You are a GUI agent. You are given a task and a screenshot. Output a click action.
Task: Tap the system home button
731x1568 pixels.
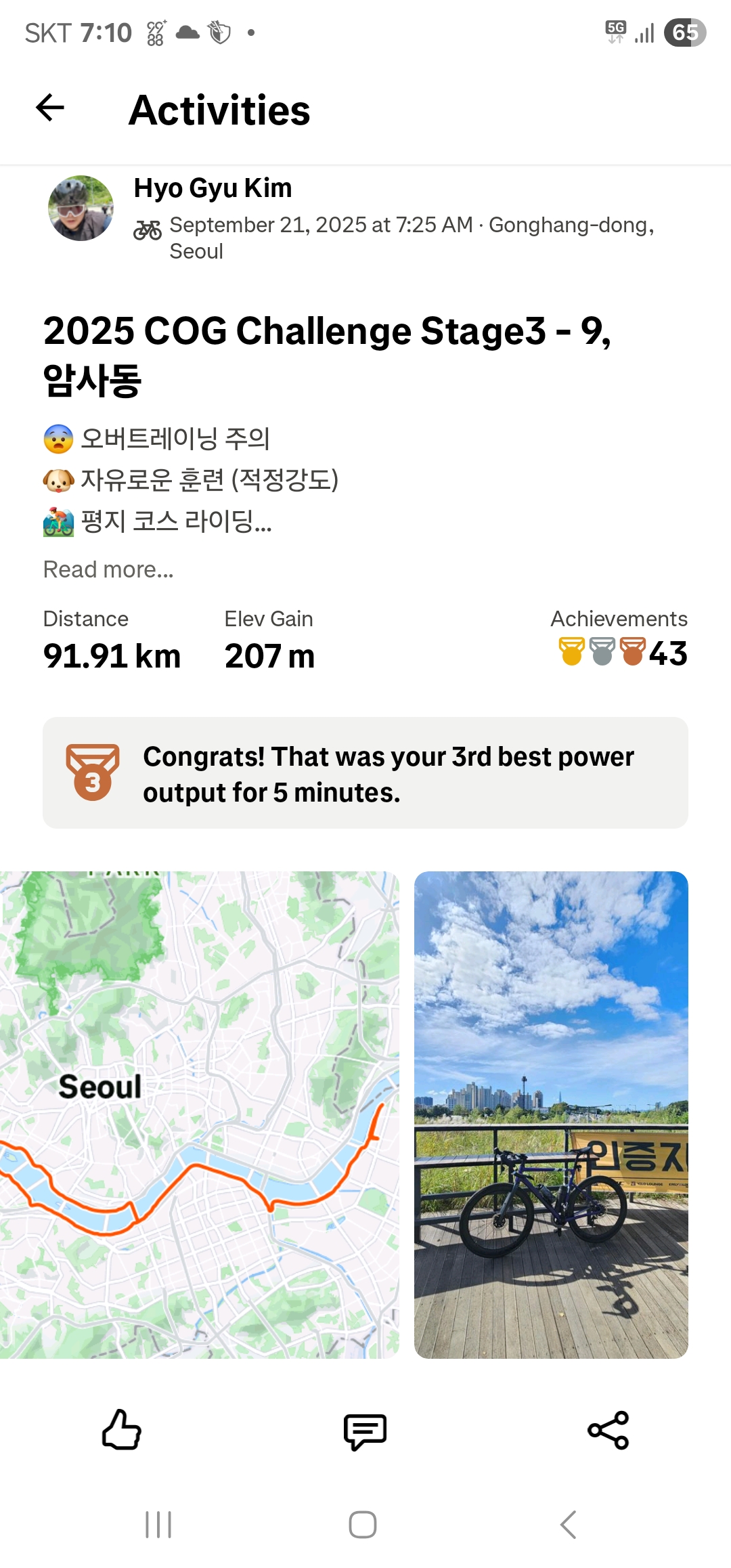(363, 1525)
